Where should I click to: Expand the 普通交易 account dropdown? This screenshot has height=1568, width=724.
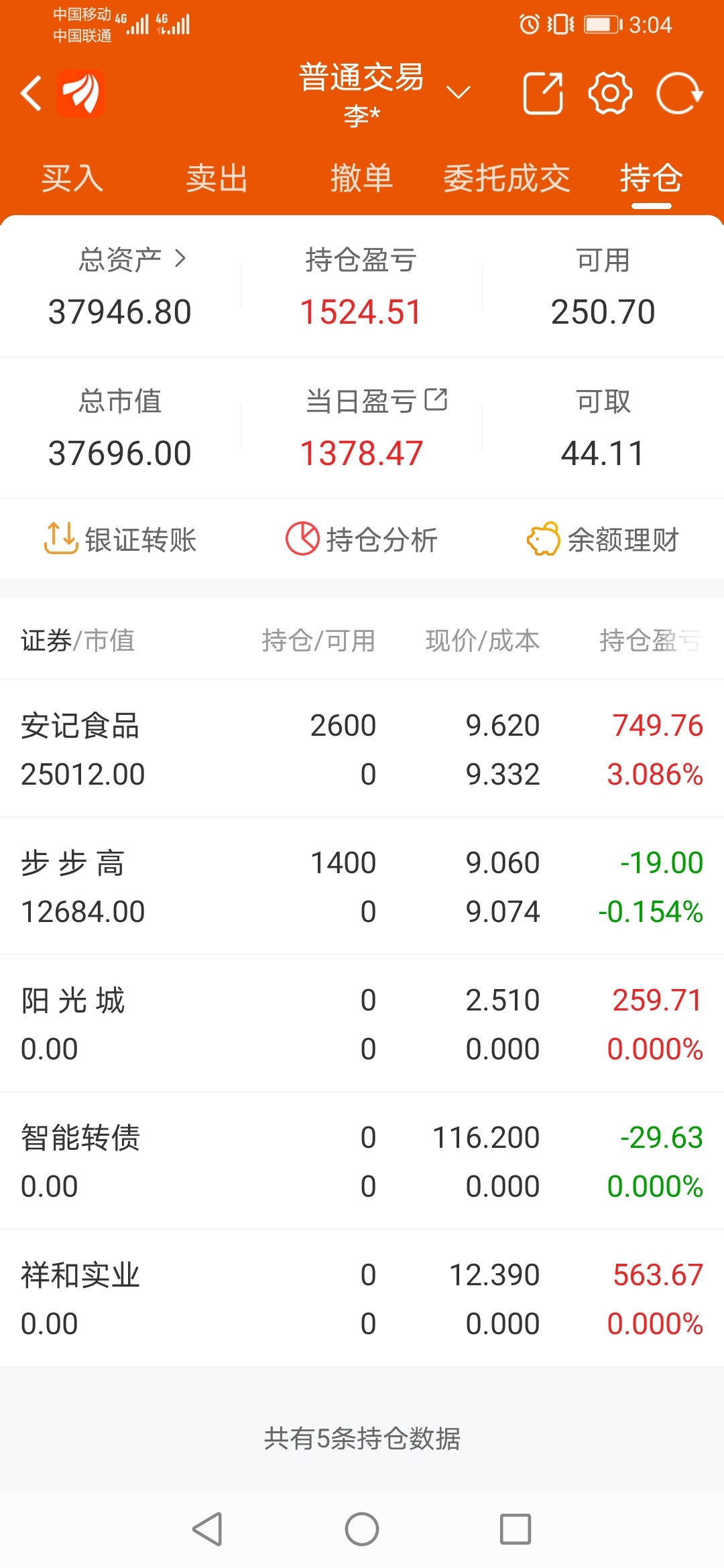pyautogui.click(x=459, y=92)
